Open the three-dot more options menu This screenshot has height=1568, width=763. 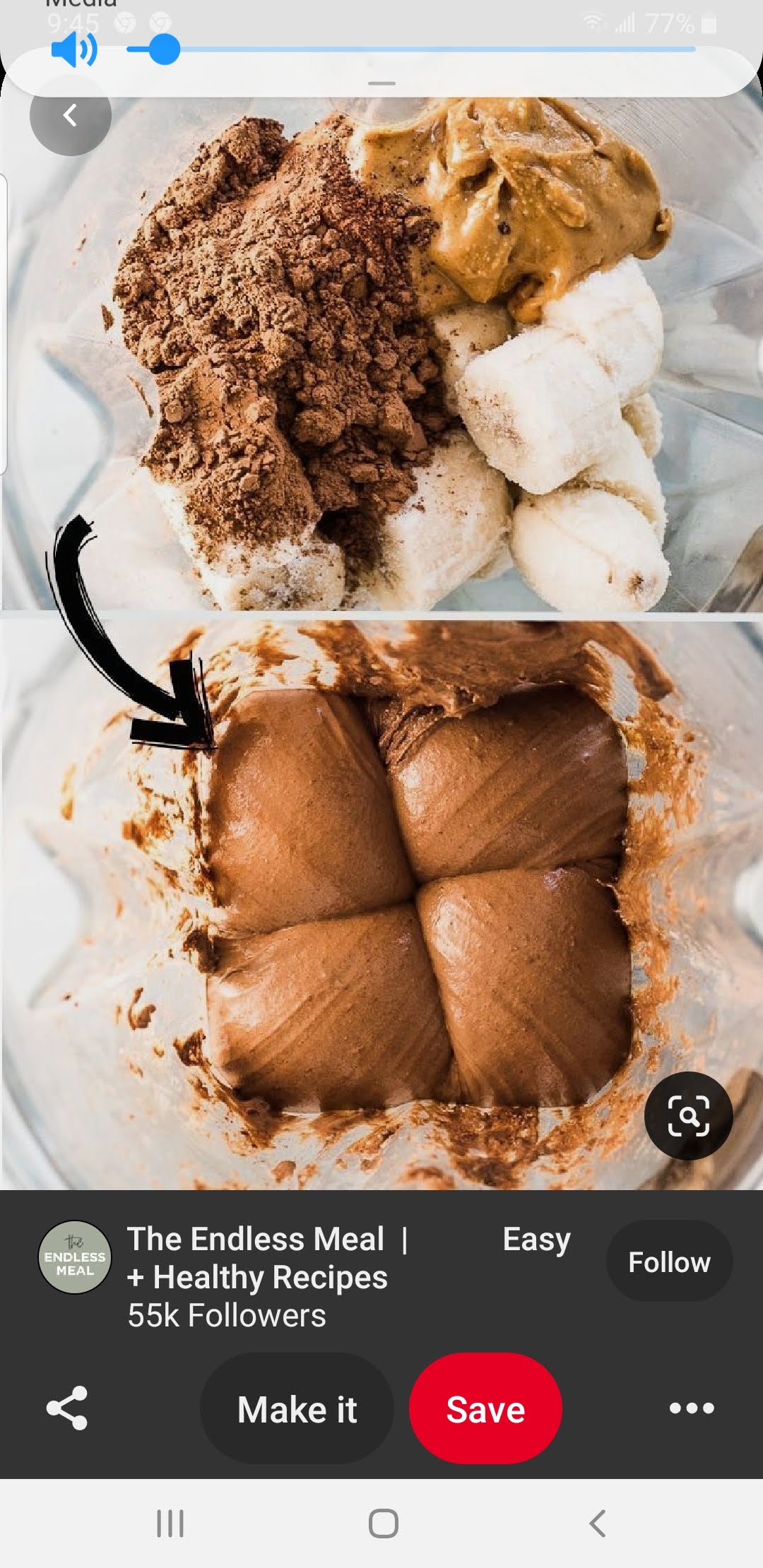692,1408
